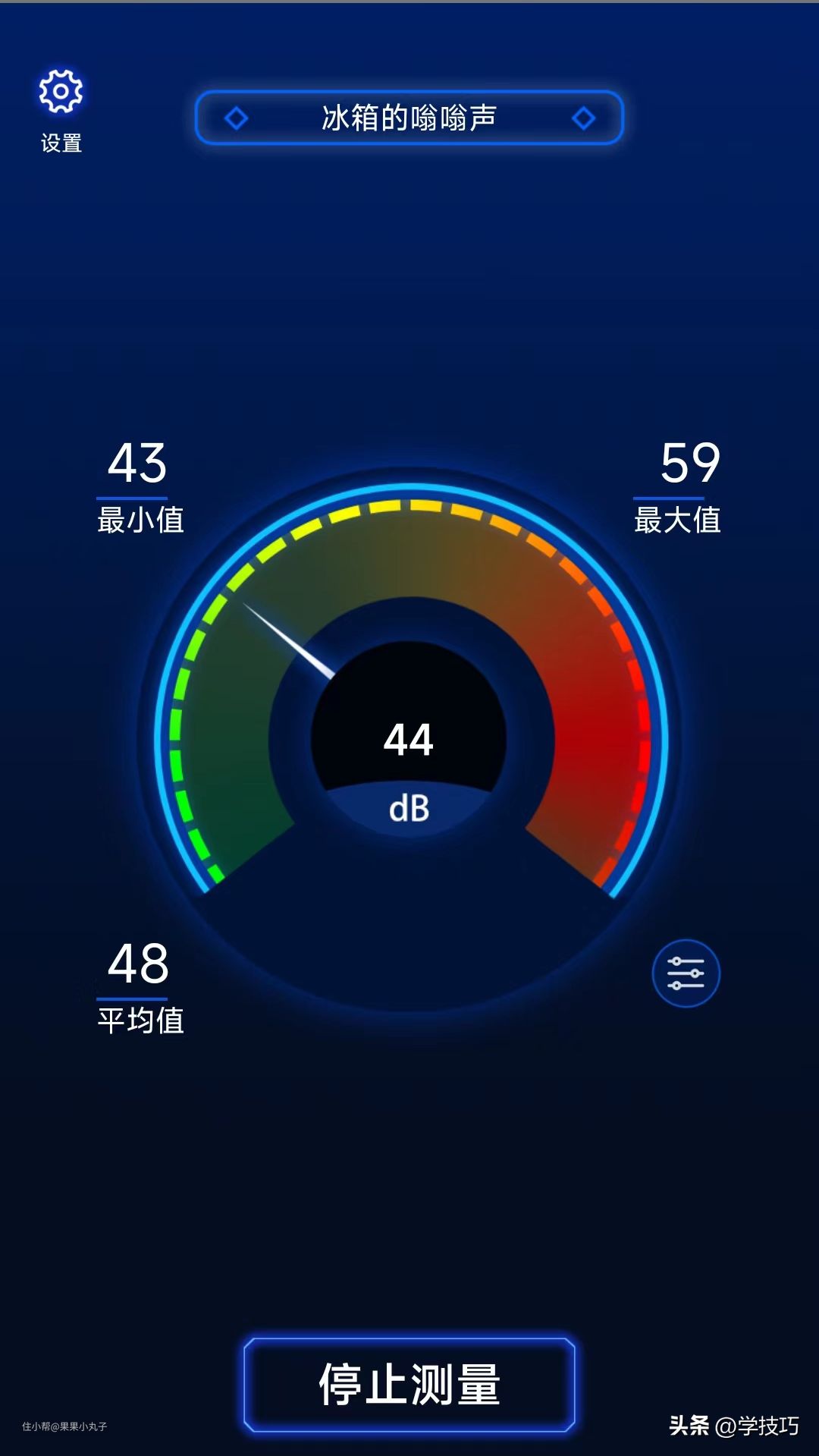Open the sliders adjustment icon
The height and width of the screenshot is (1456, 819).
click(x=686, y=973)
